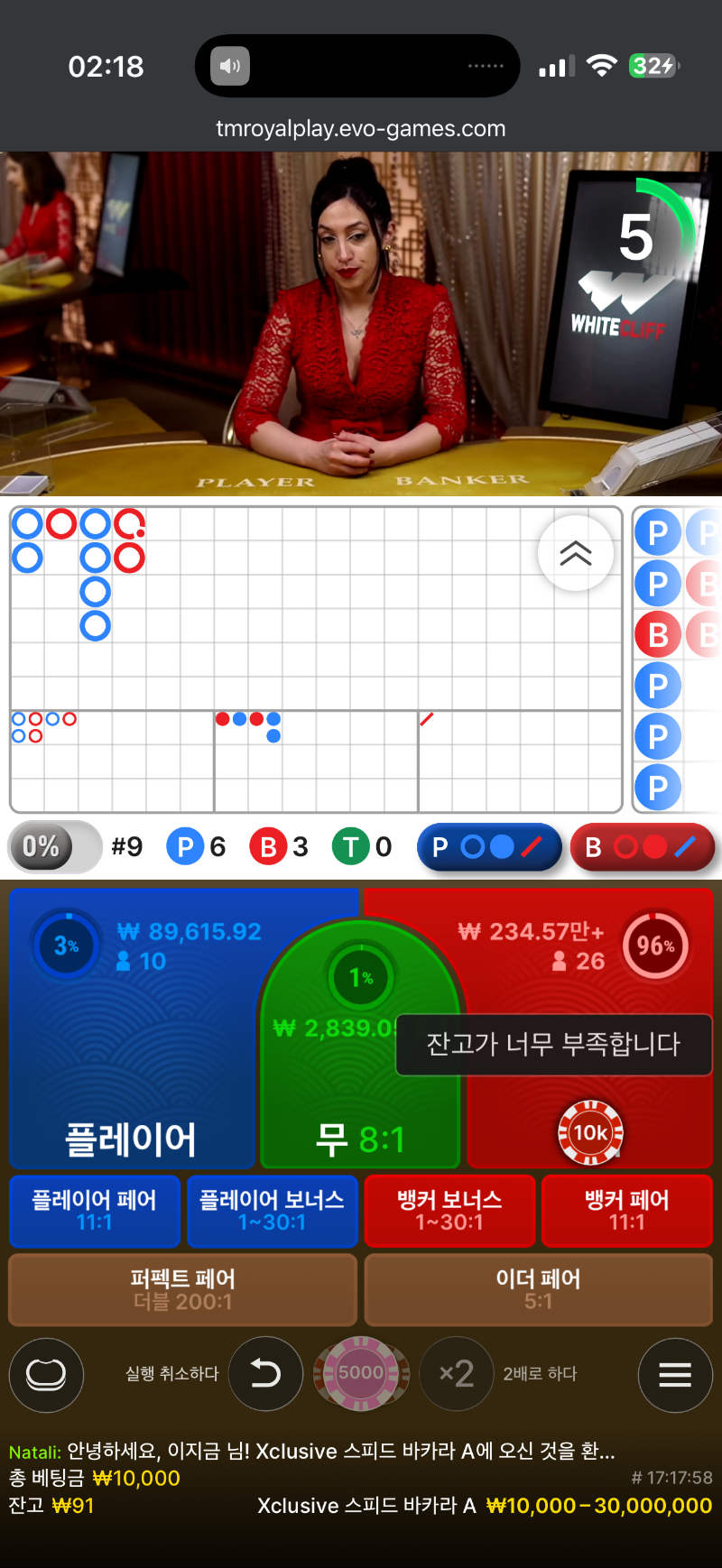
Task: Select 플레이어 보너스 side bet
Action: click(272, 1210)
